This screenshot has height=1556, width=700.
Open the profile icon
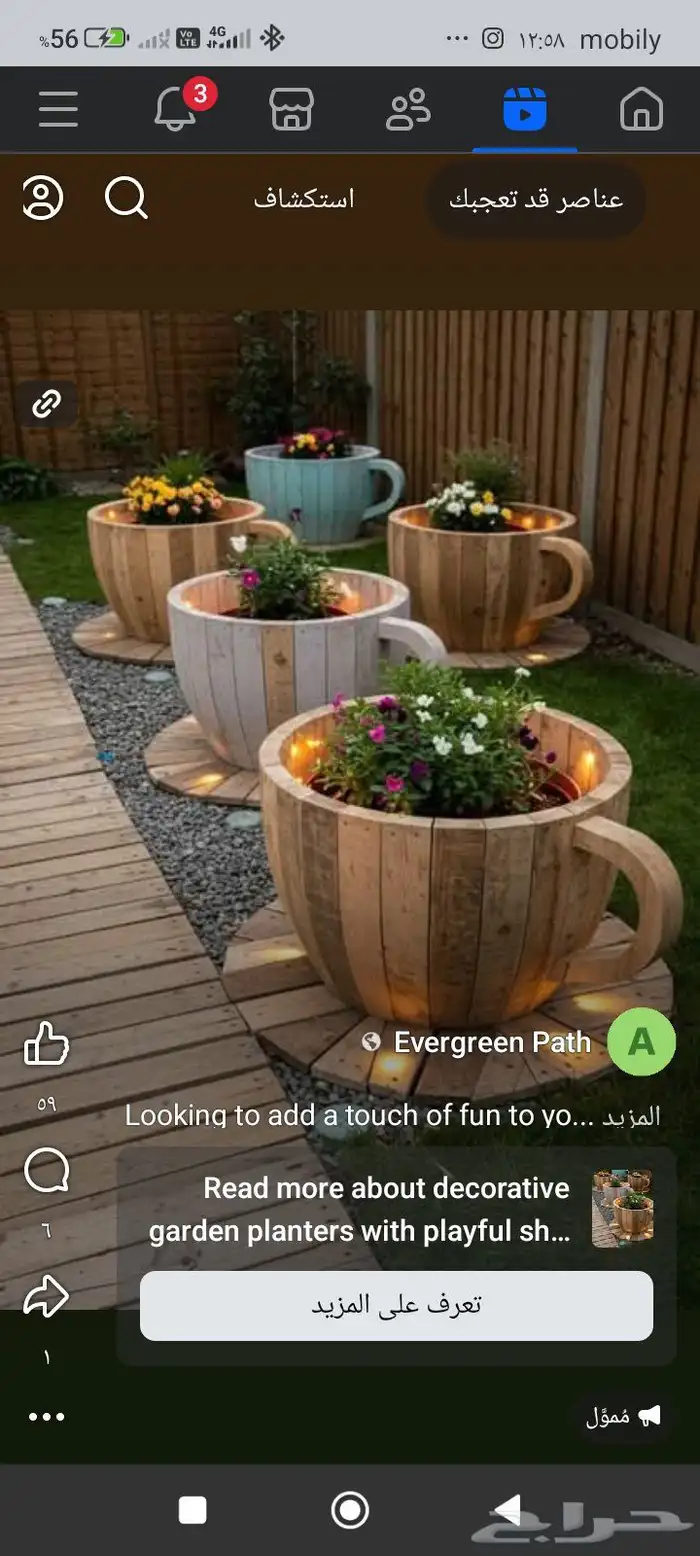tap(43, 198)
